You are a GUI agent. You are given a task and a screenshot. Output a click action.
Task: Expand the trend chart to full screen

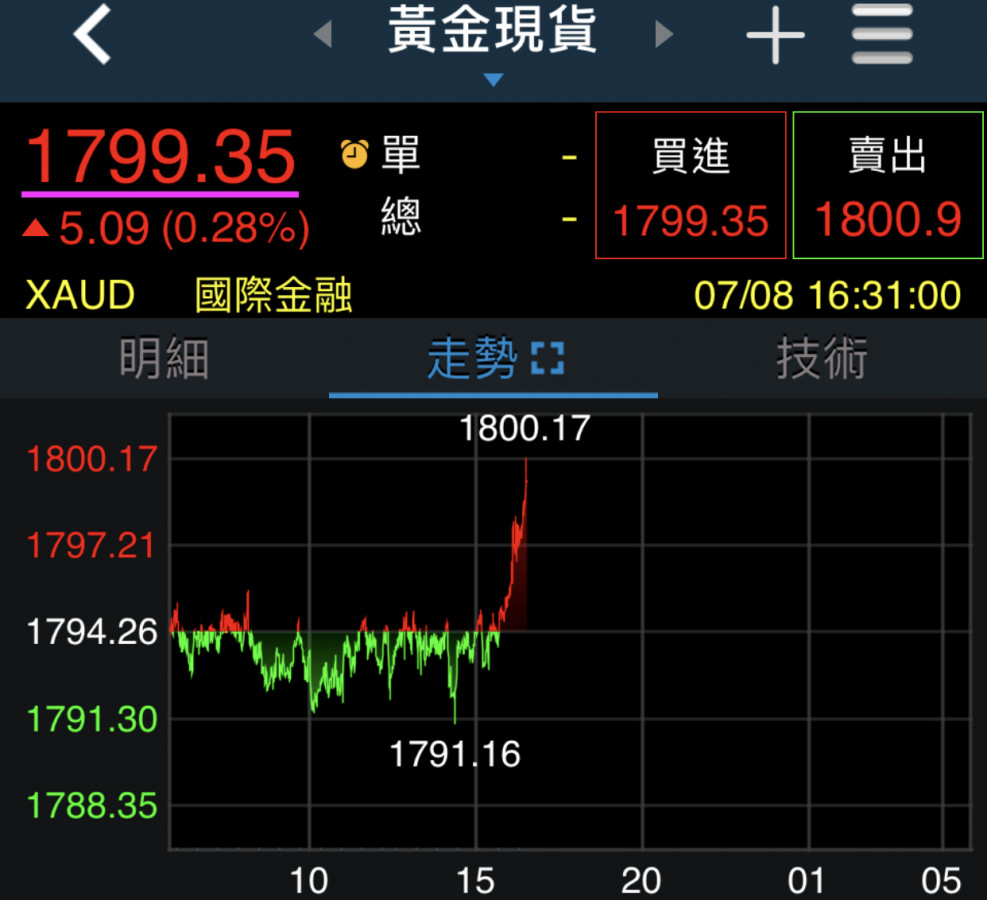[x=547, y=359]
